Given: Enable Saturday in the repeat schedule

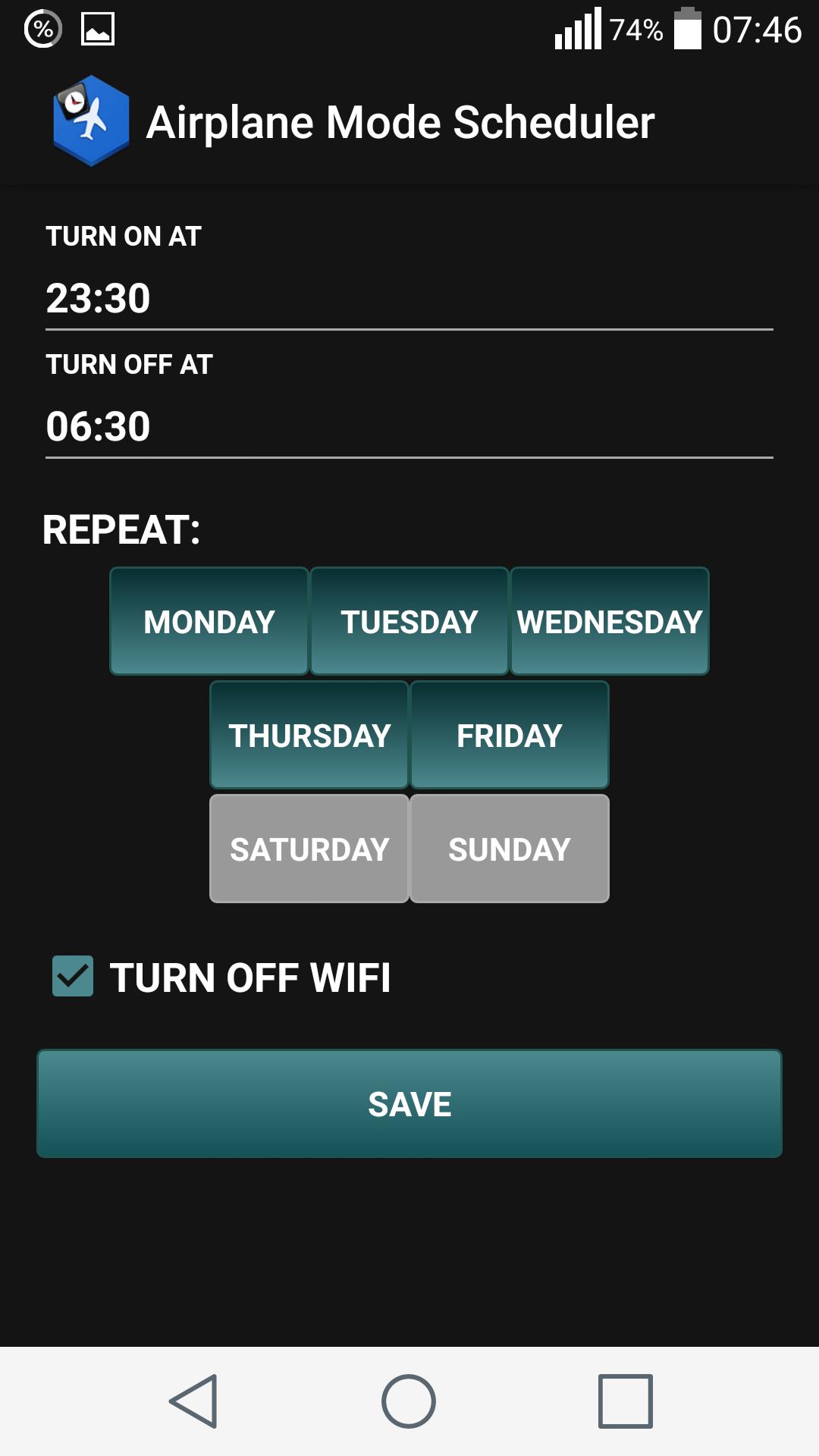Looking at the screenshot, I should (308, 848).
